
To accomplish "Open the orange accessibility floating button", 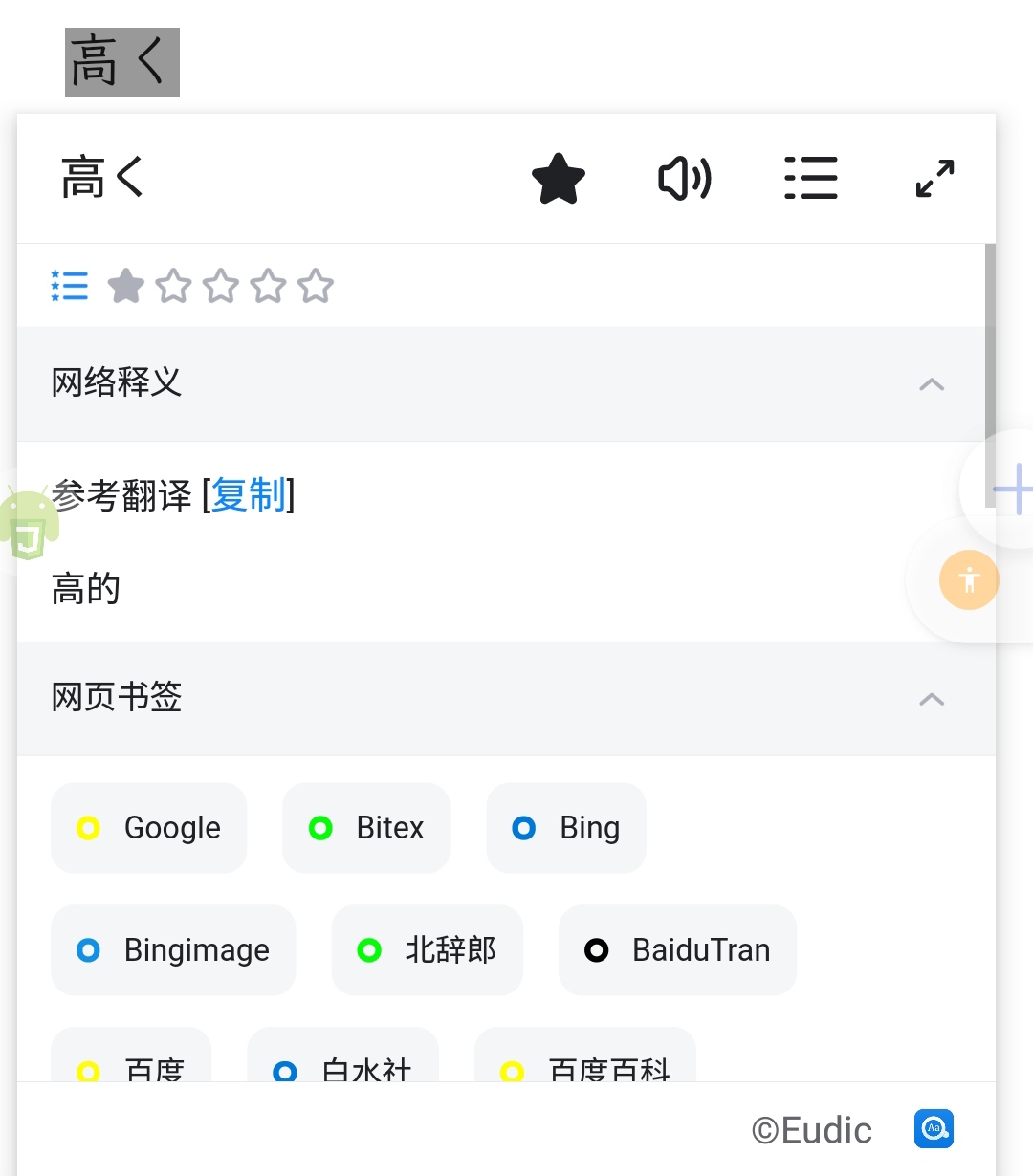I will 969,580.
